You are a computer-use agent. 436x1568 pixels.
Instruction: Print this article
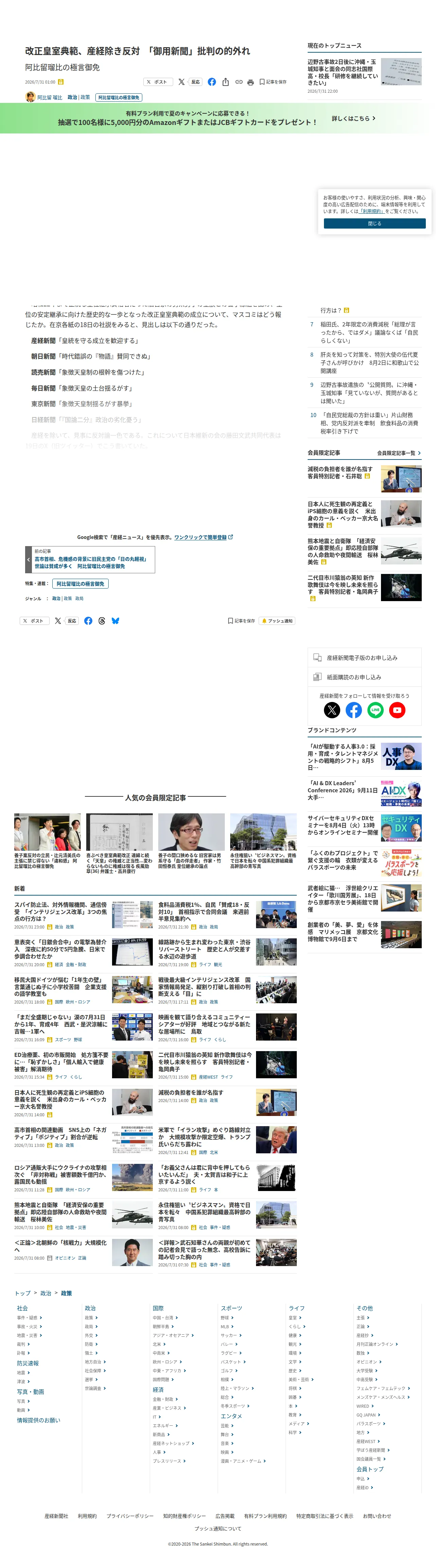[x=250, y=82]
